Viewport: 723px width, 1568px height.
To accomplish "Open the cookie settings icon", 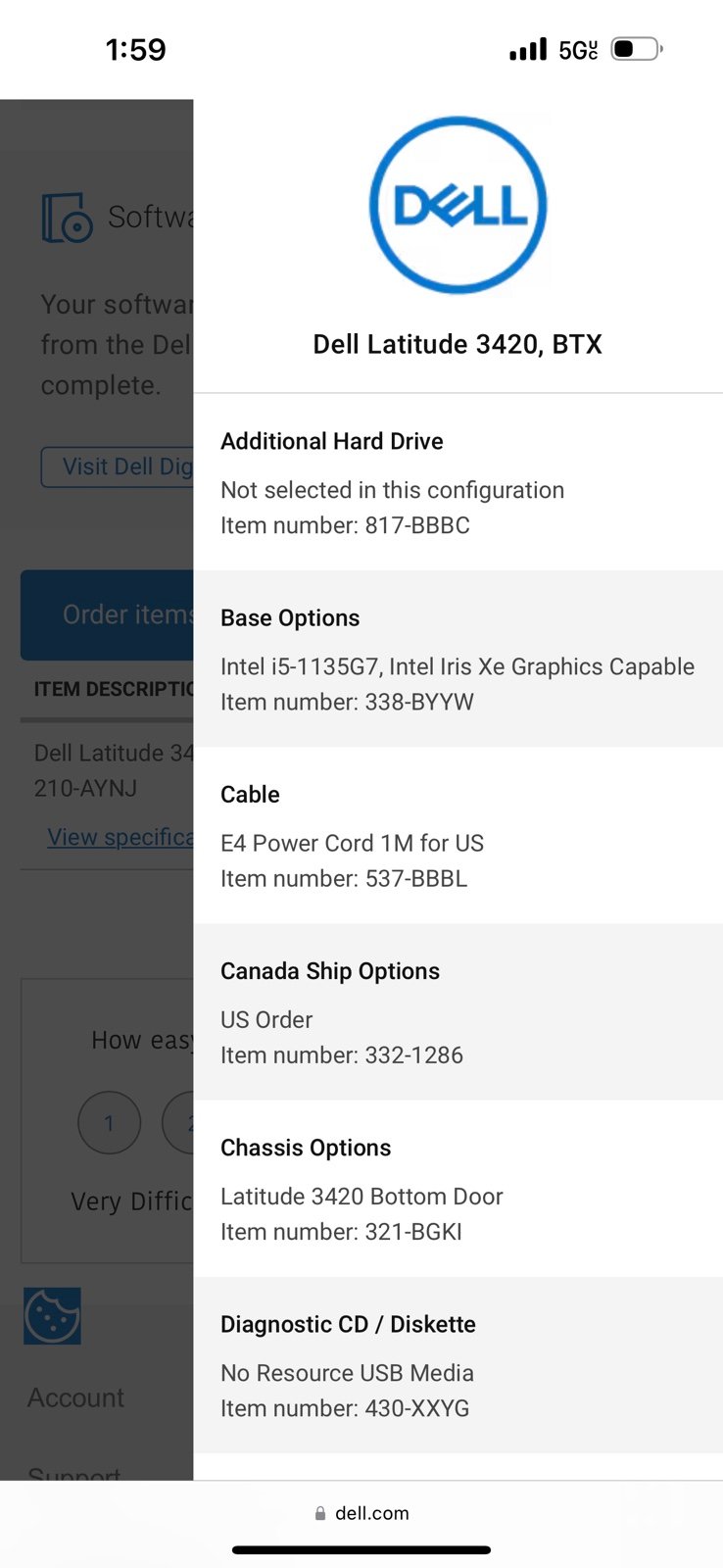I will pos(52,1316).
